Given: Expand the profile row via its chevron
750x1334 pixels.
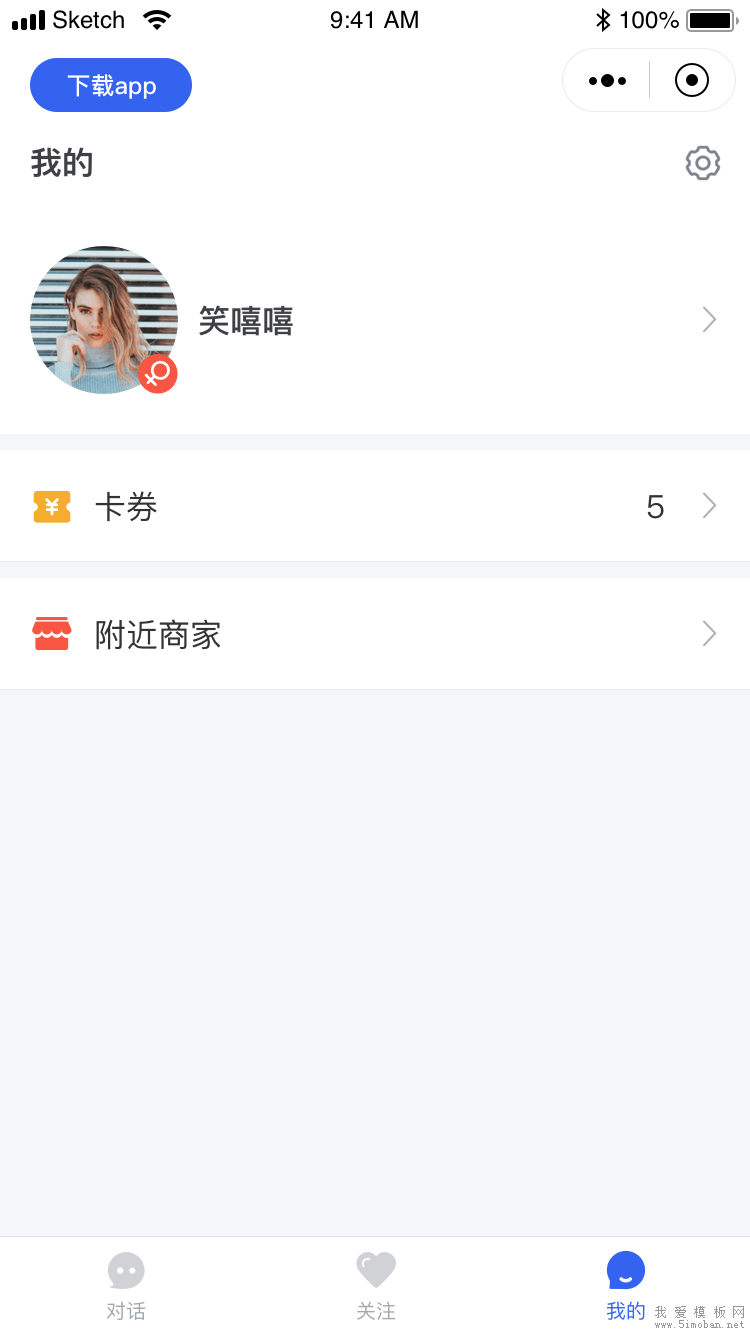Looking at the screenshot, I should (709, 319).
